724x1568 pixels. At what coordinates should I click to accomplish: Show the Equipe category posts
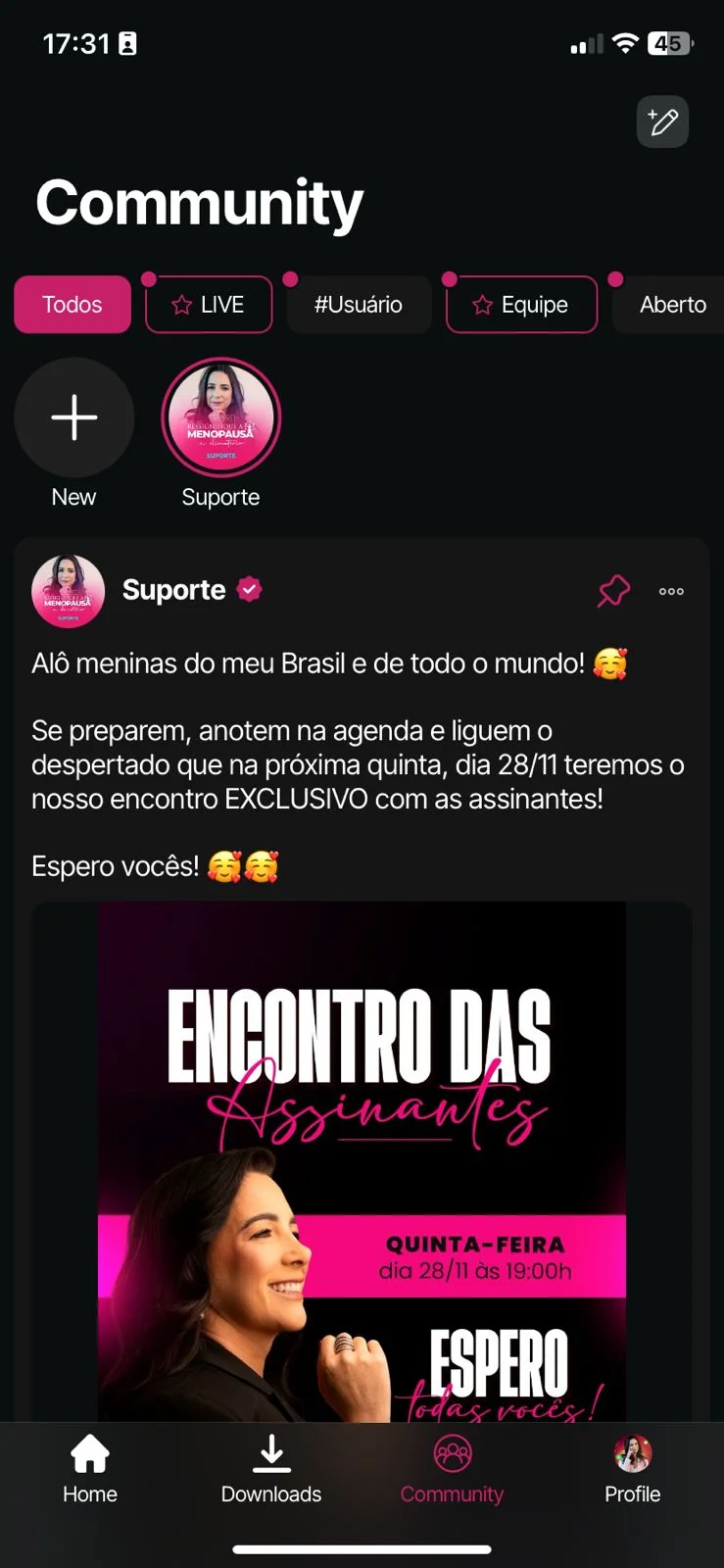click(x=521, y=305)
